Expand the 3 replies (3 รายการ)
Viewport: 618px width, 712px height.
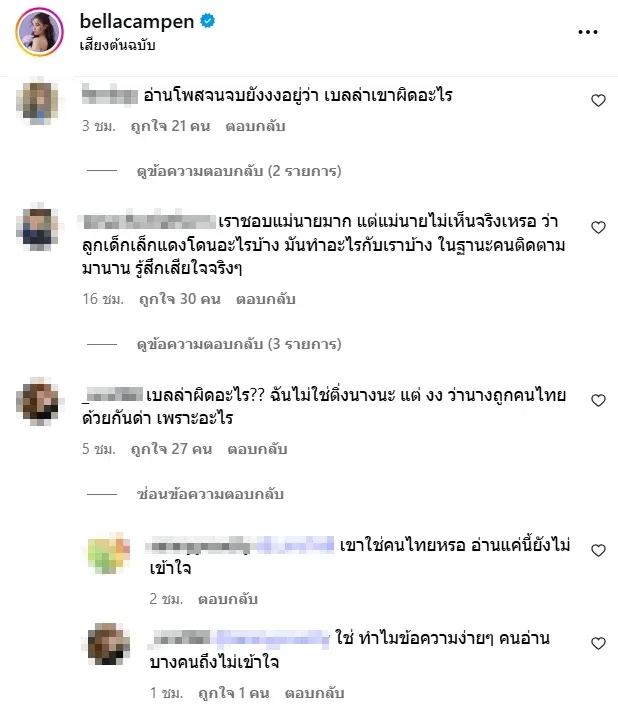(238, 344)
